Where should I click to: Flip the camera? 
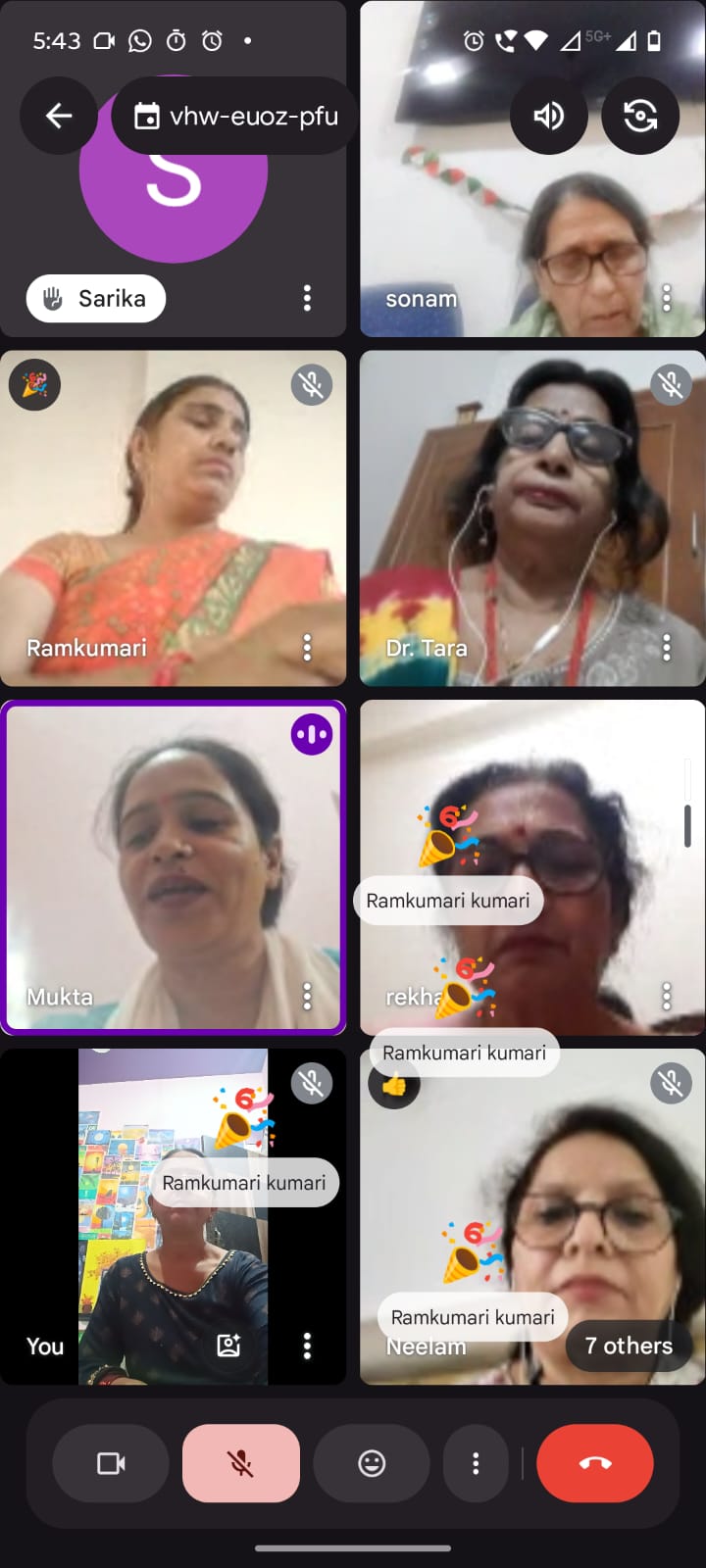coord(640,116)
